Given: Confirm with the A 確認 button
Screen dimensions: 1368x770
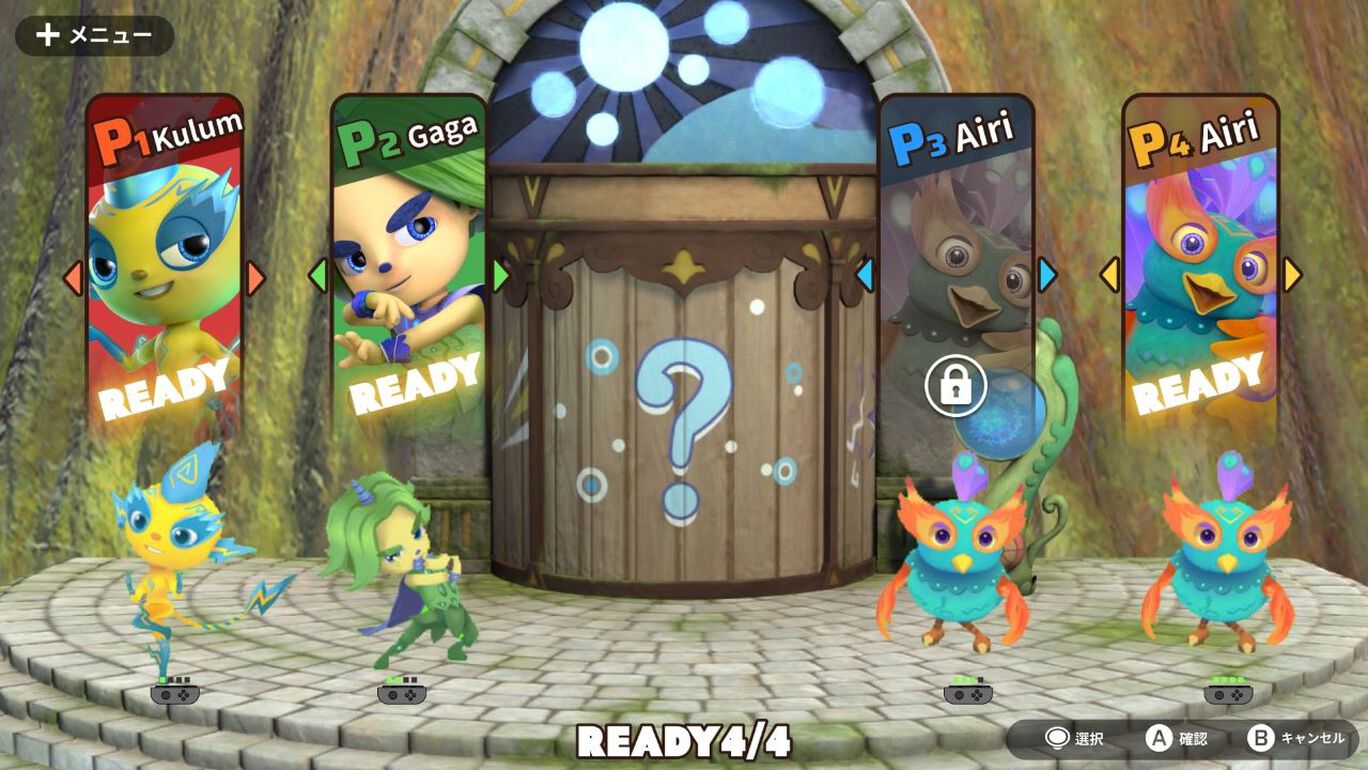Looking at the screenshot, I should pos(1177,739).
